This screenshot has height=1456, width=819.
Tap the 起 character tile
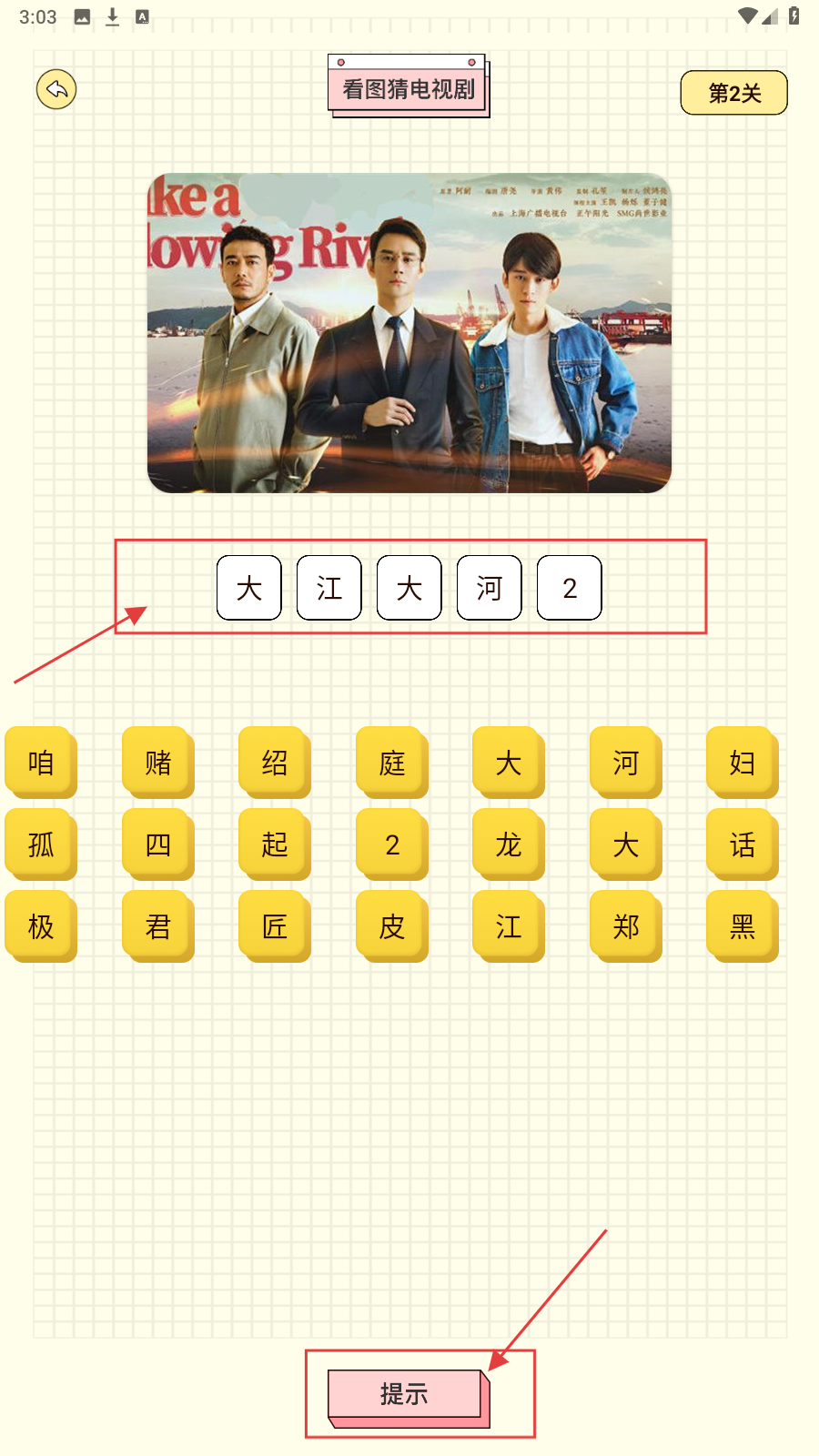275,844
